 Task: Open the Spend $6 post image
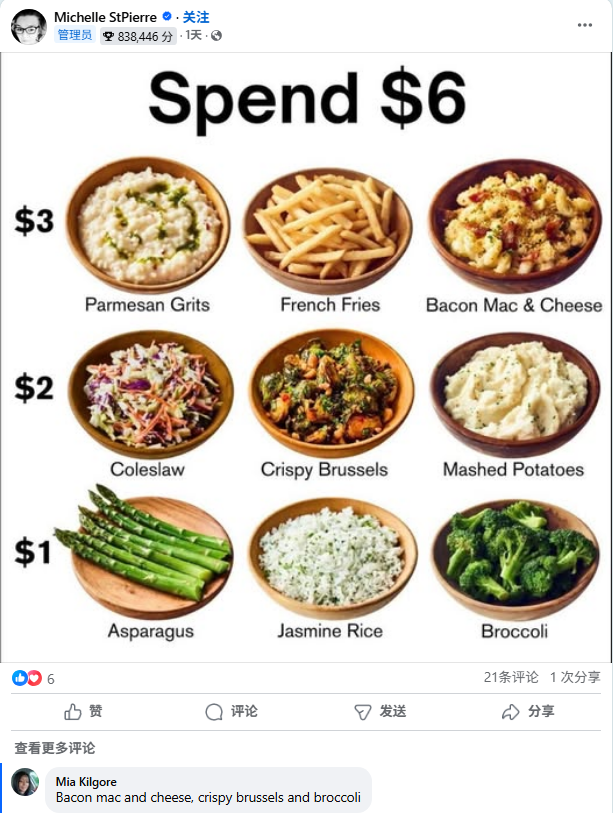[306, 355]
